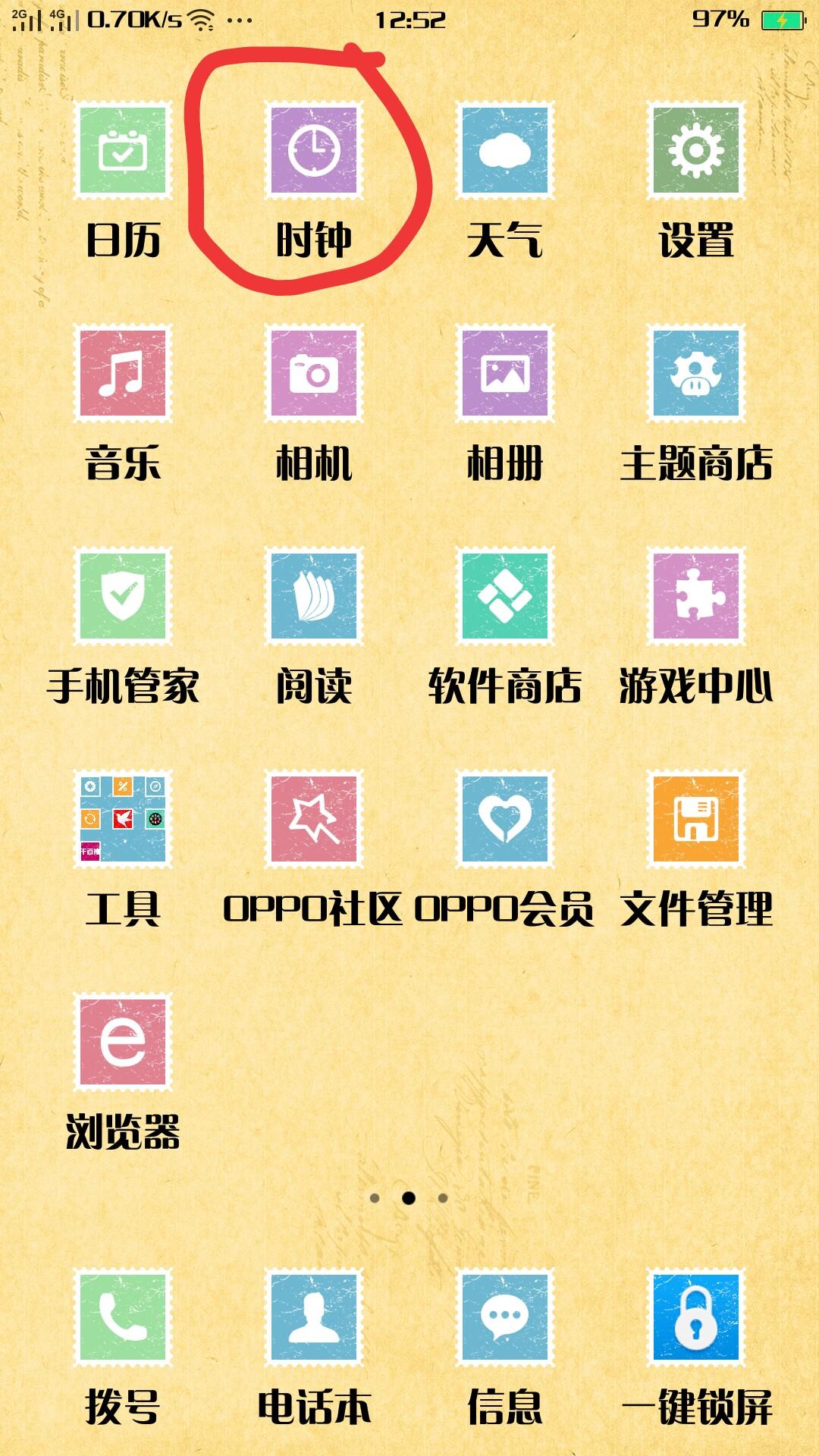Screen dimensions: 819x1456
Task: Open the 日历 calendar app
Action: pos(123,150)
